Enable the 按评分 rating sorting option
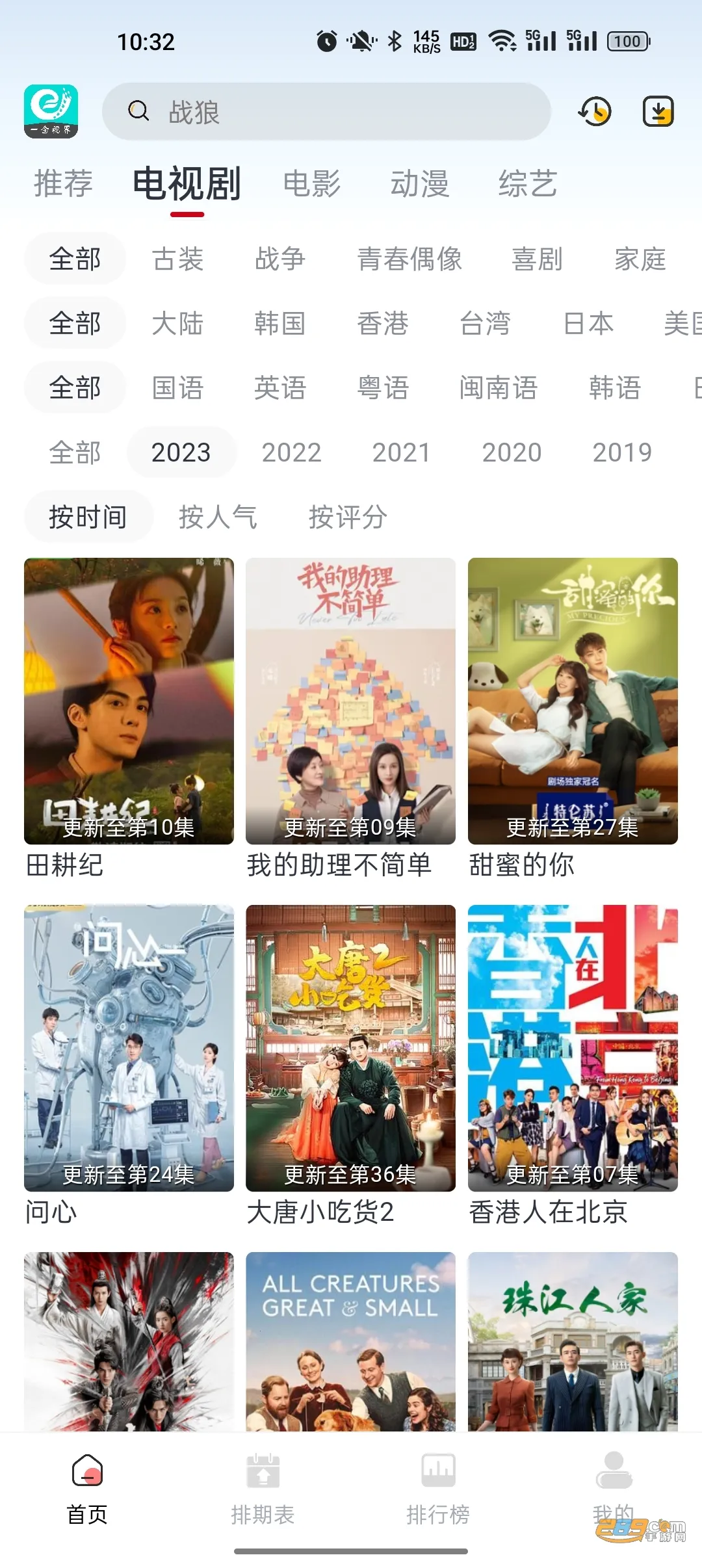This screenshot has height=1568, width=702. click(349, 517)
